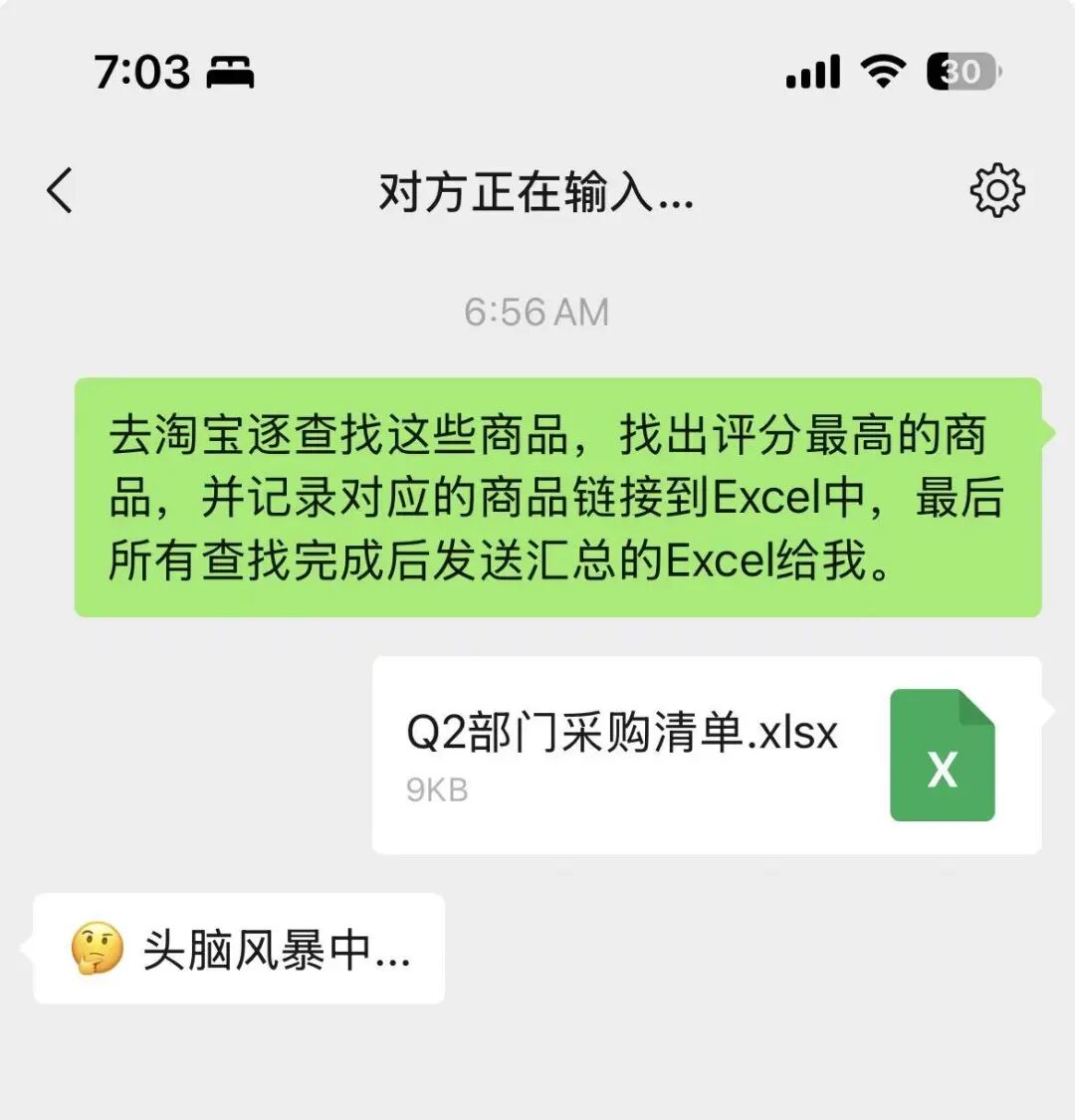Tap the 9KB file size label

435,792
